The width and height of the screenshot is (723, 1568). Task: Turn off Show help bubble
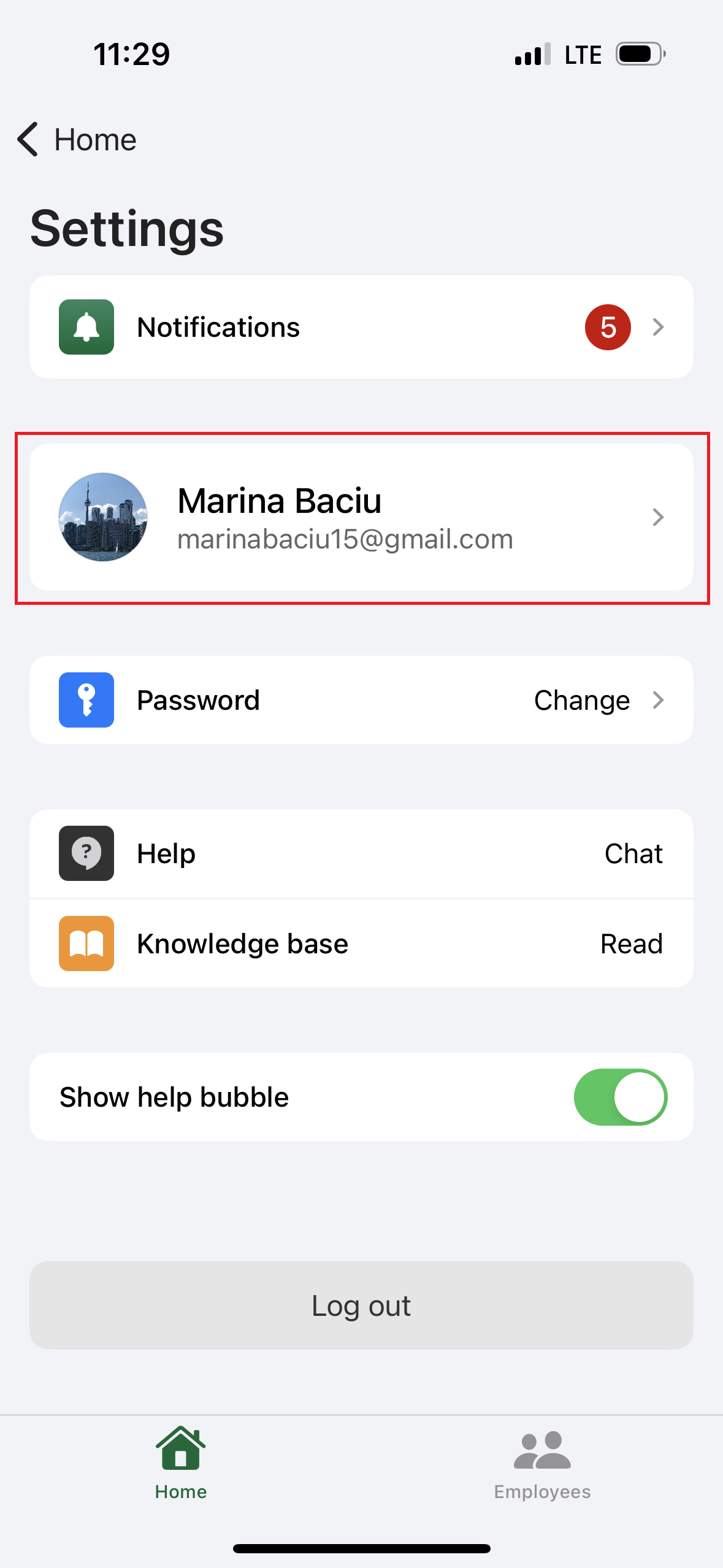620,1097
